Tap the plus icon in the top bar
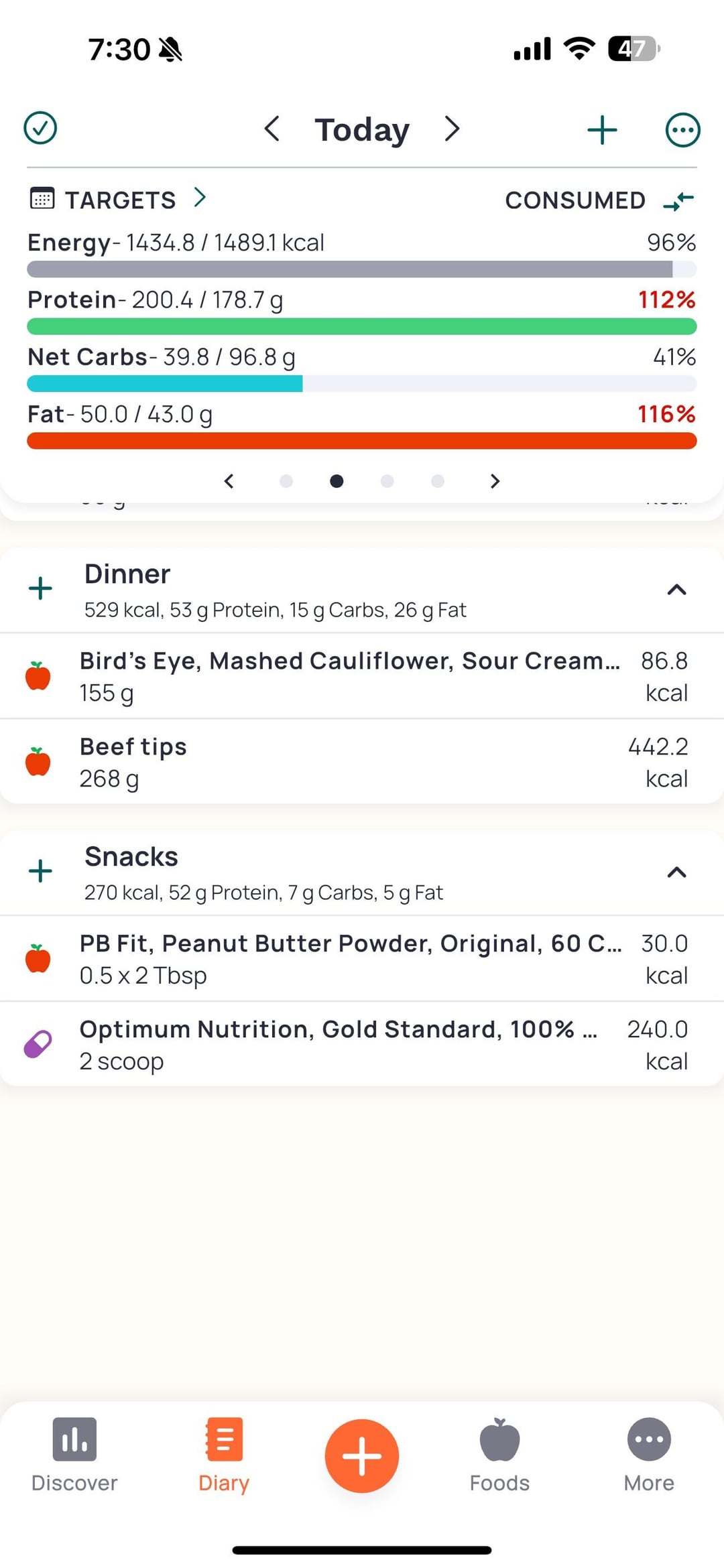The height and width of the screenshot is (1568, 724). (602, 129)
